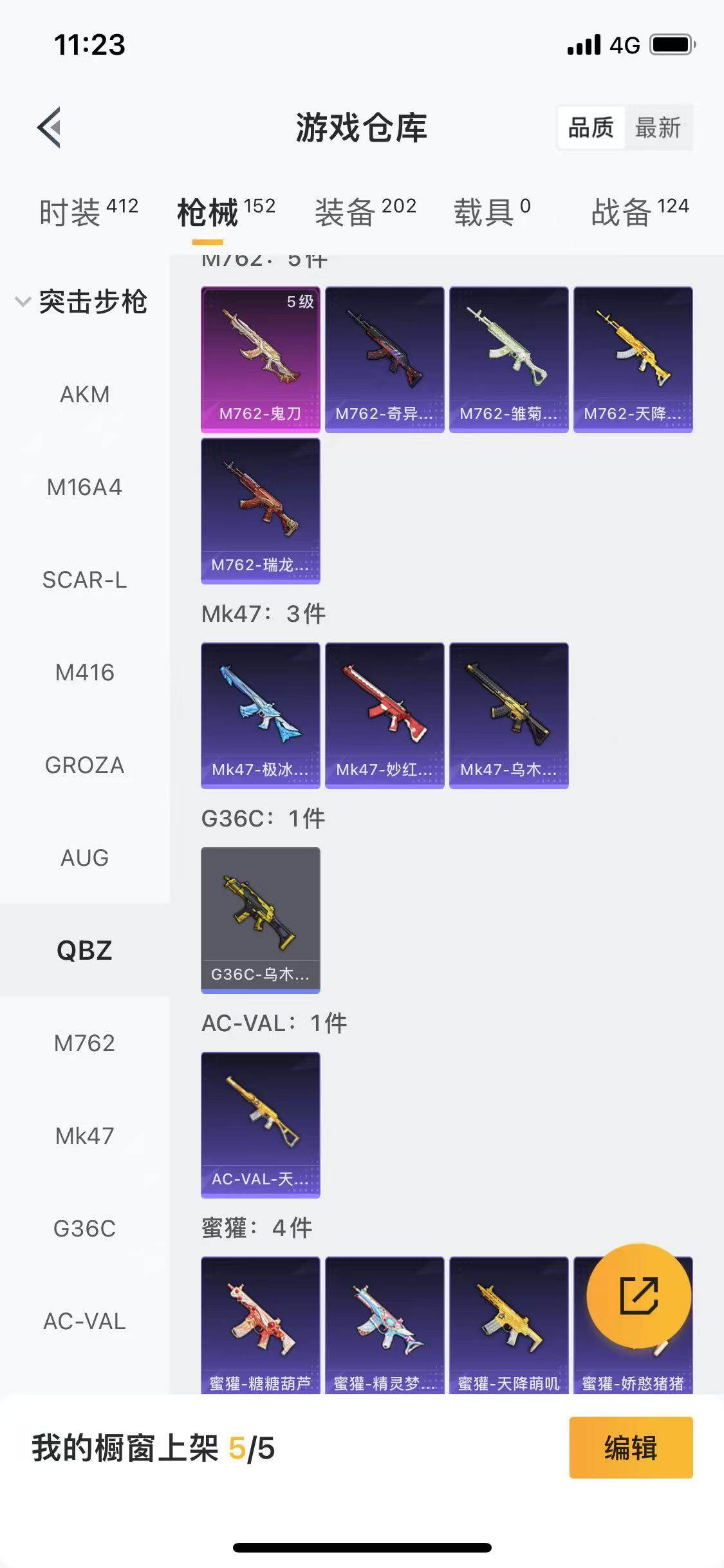This screenshot has width=724, height=1568.
Task: Select GROZA in the sidebar
Action: coord(84,765)
